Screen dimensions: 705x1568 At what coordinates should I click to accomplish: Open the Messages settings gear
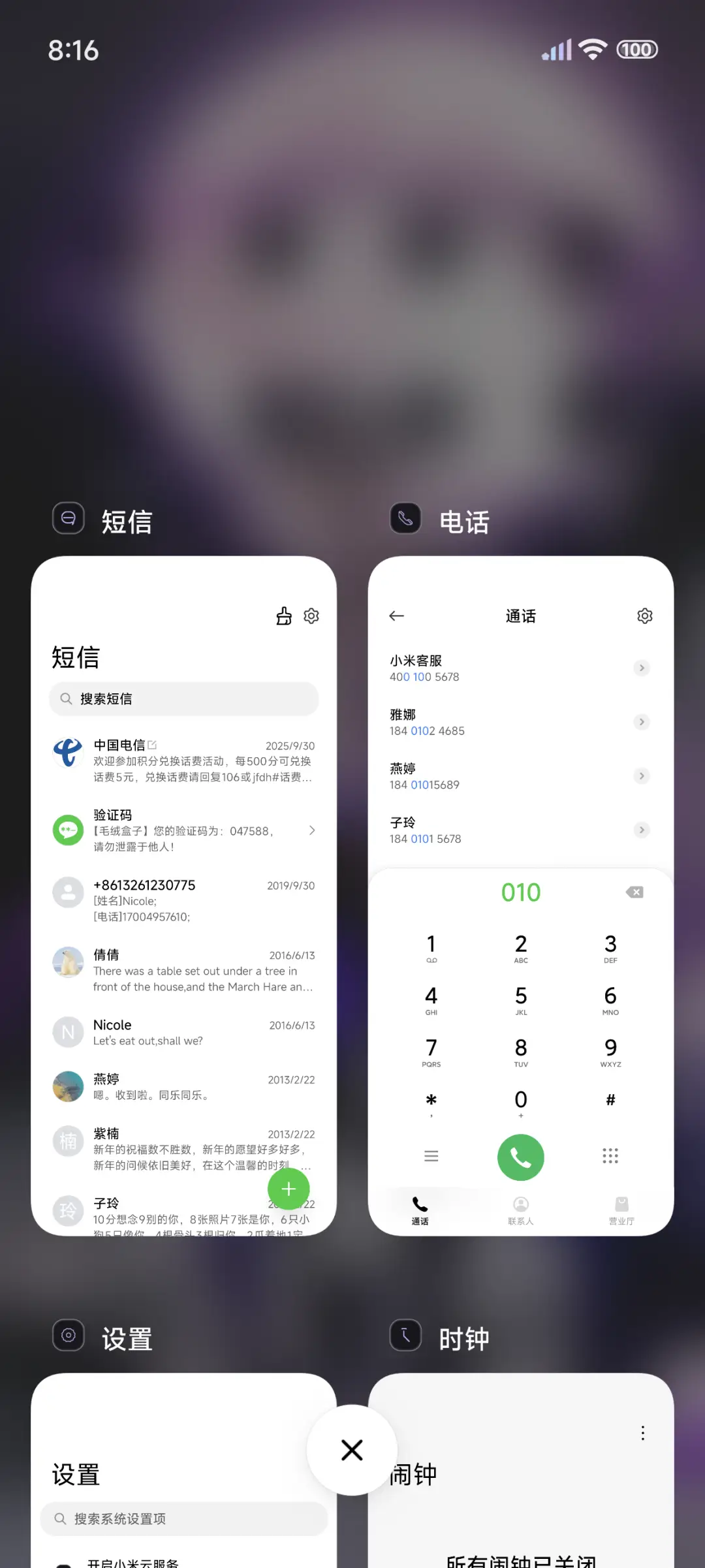[x=311, y=616]
